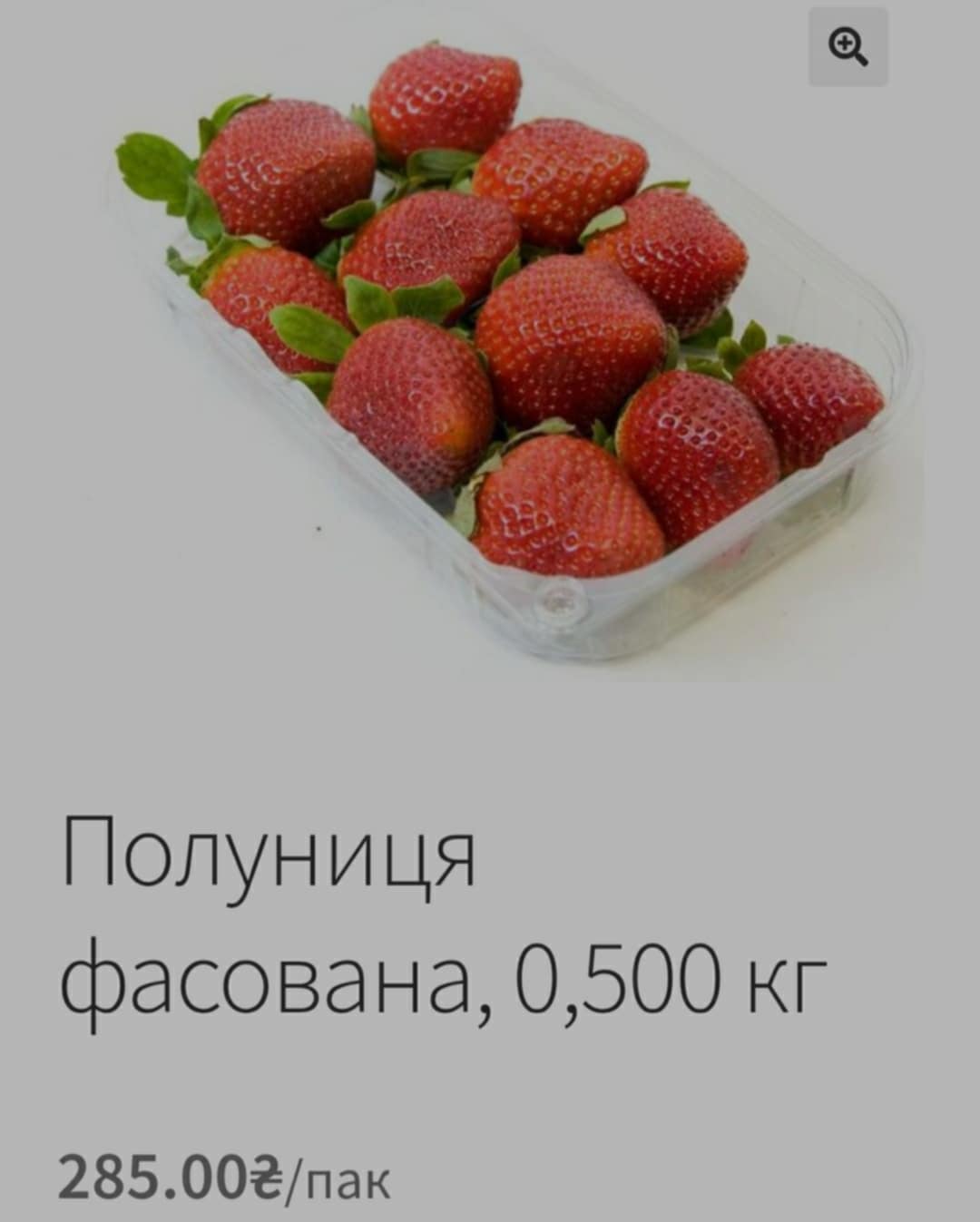Open the packaged strawberries product photo
Screen dimensions: 980x1222
point(508,354)
